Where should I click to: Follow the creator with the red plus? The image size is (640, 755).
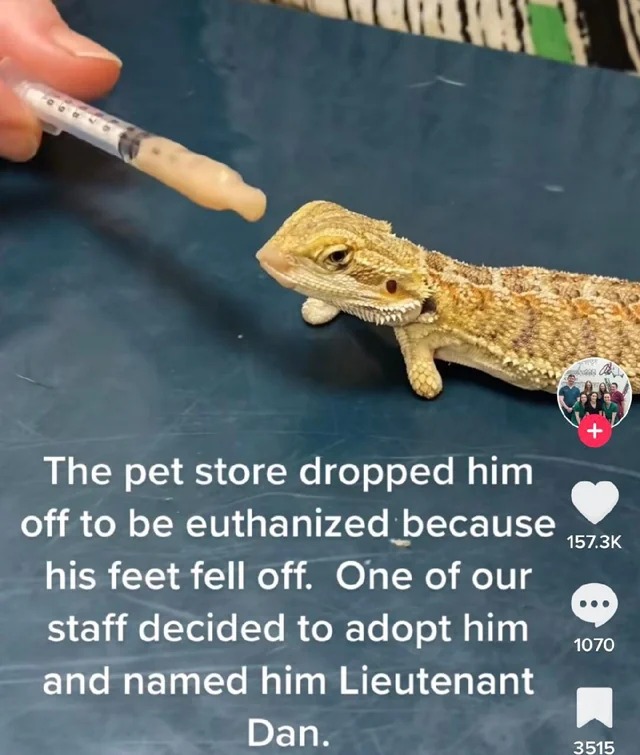[595, 432]
